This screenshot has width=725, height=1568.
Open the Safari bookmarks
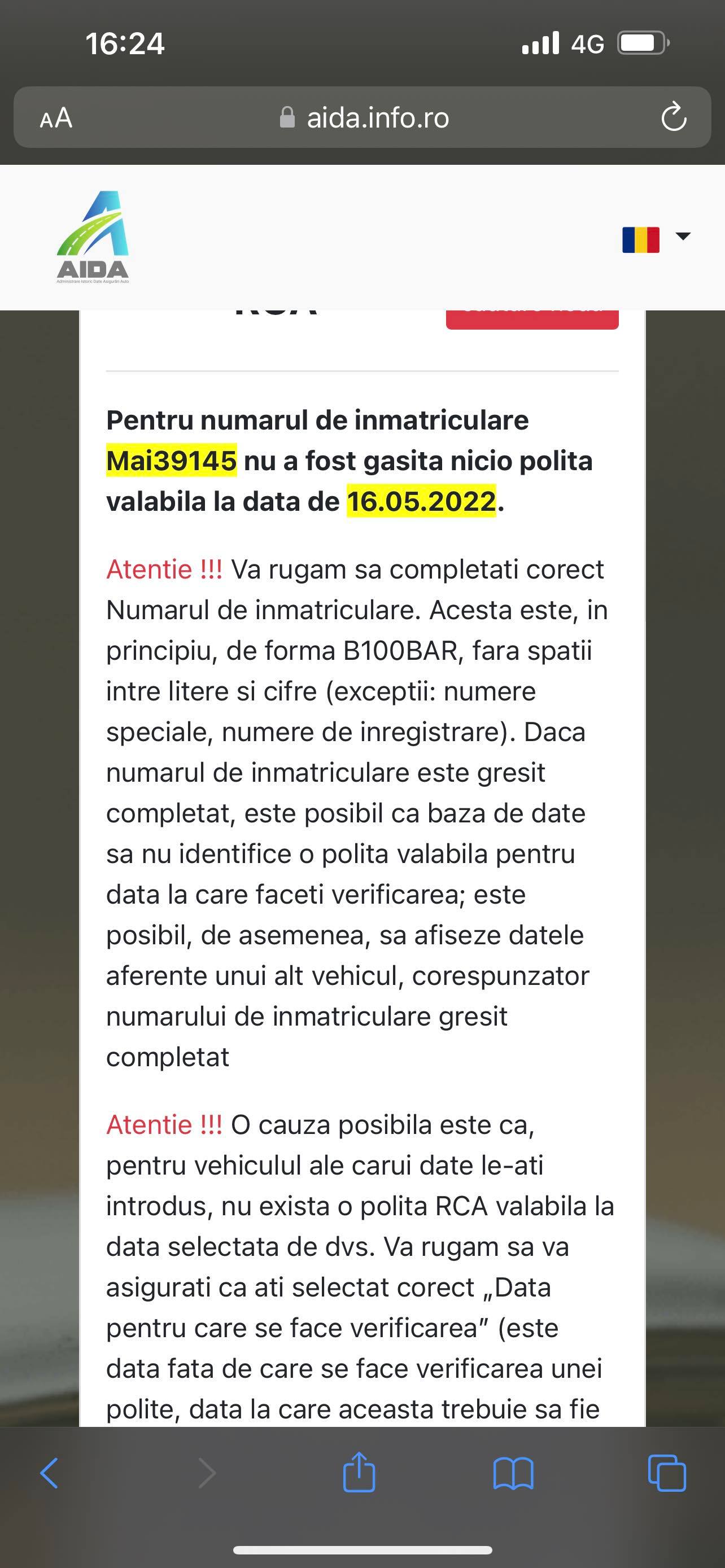(x=513, y=1473)
